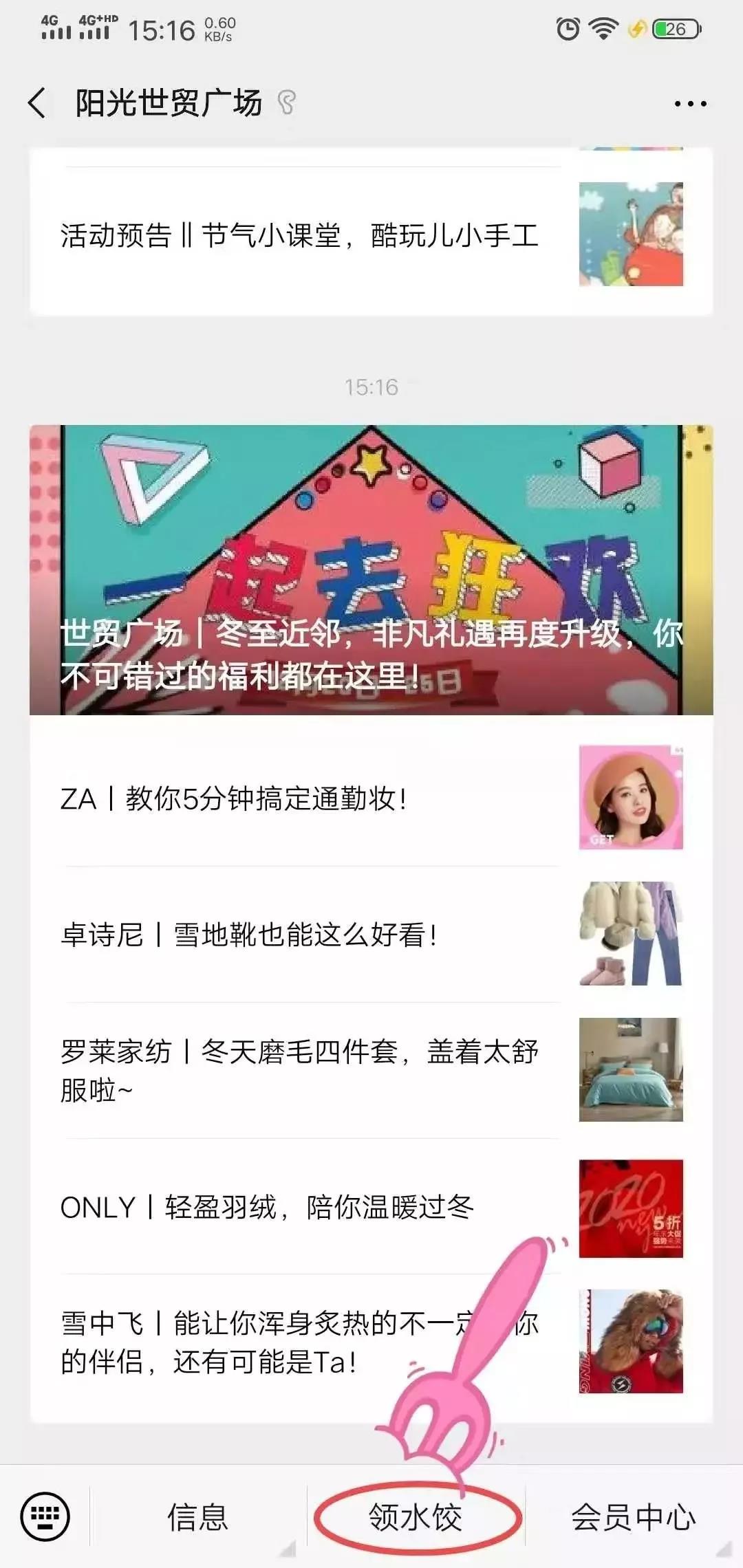Switch to keyboard input mode
Image resolution: width=743 pixels, height=1568 pixels.
click(45, 1516)
